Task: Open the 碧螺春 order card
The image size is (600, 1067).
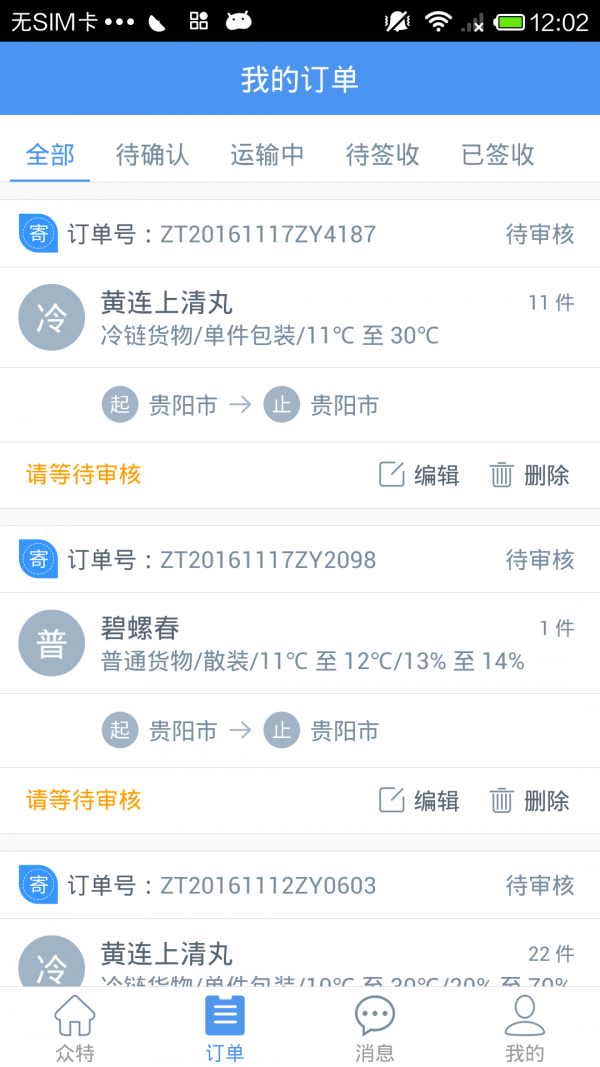Action: tap(300, 643)
